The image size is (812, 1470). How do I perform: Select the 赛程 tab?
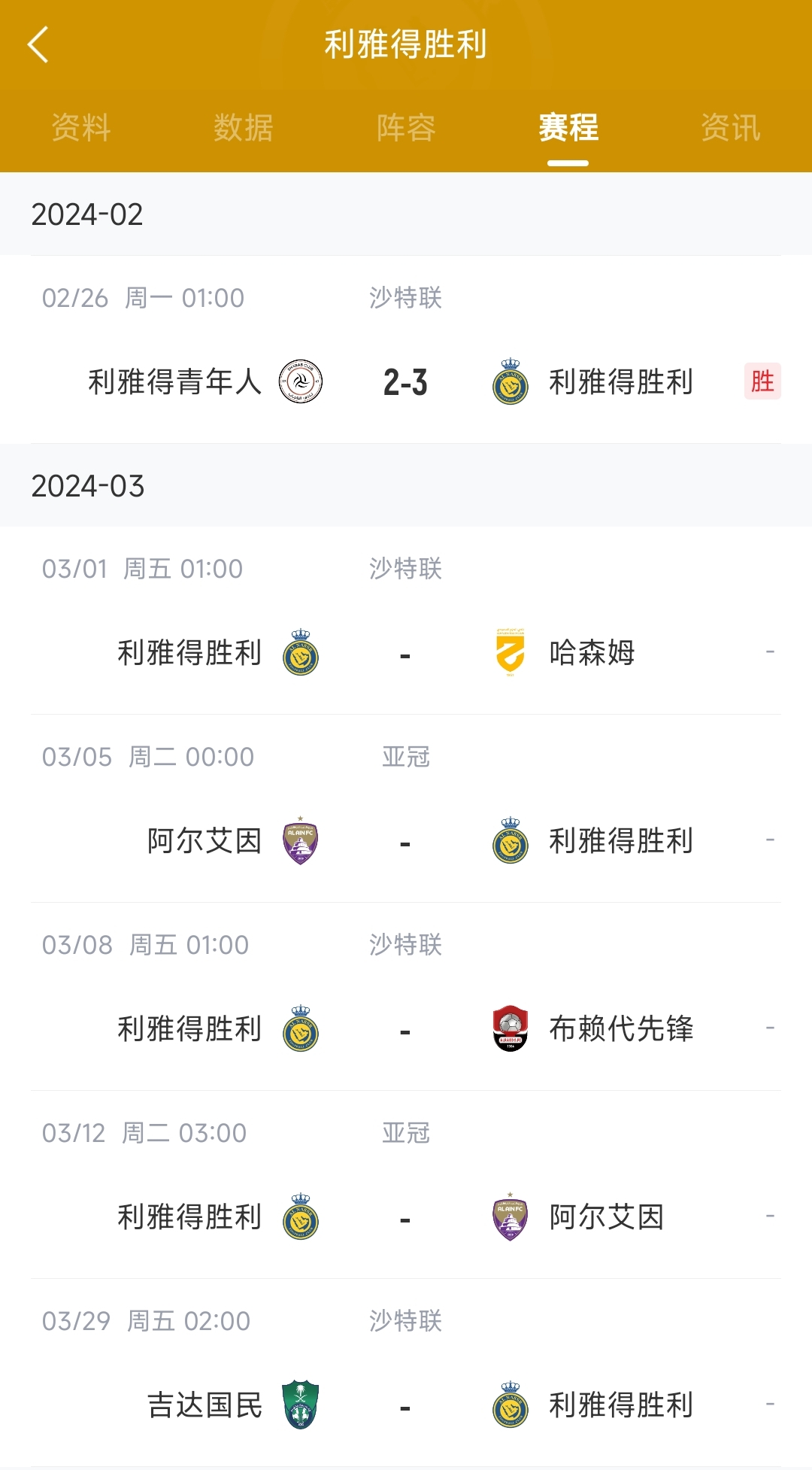(x=568, y=127)
